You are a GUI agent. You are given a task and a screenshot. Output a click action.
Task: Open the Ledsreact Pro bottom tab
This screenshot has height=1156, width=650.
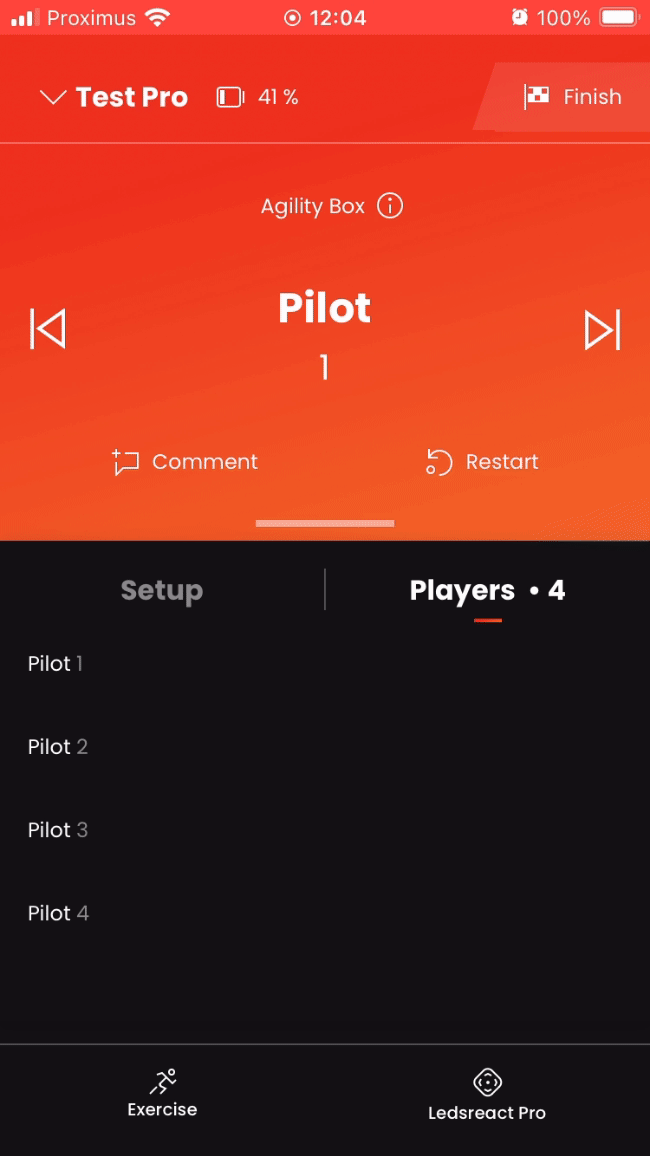point(487,1095)
